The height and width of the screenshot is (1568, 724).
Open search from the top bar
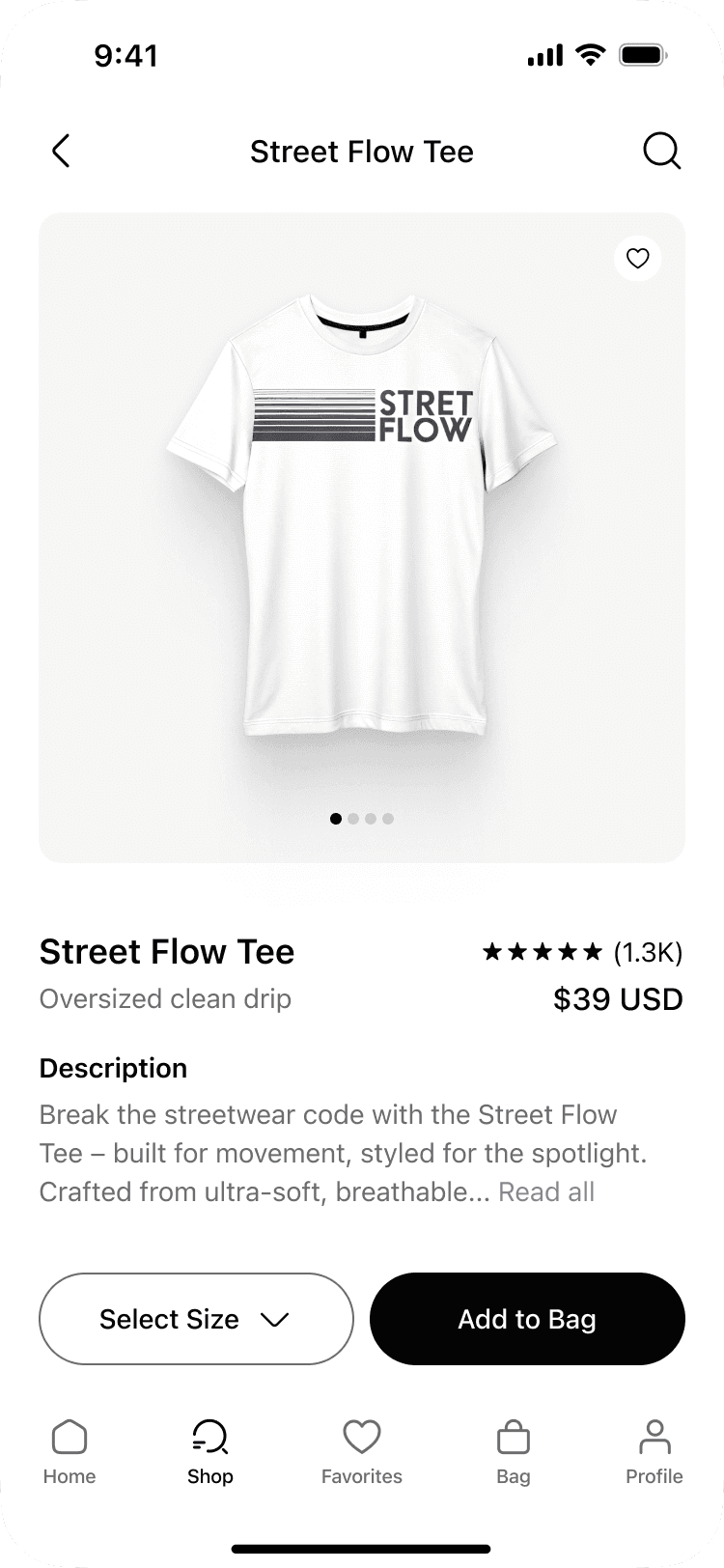[x=662, y=152]
